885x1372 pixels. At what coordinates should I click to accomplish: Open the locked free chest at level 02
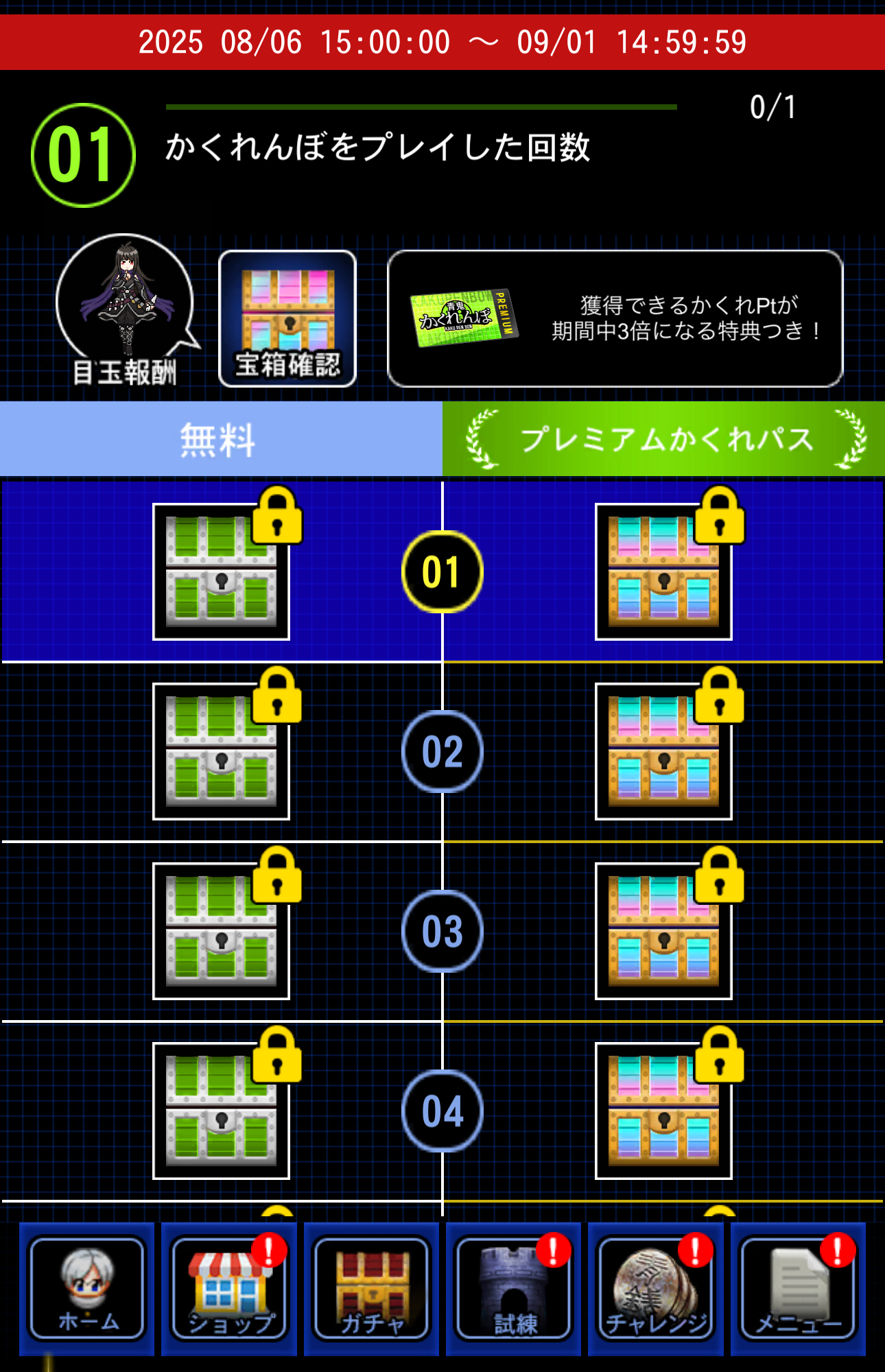pos(221,751)
